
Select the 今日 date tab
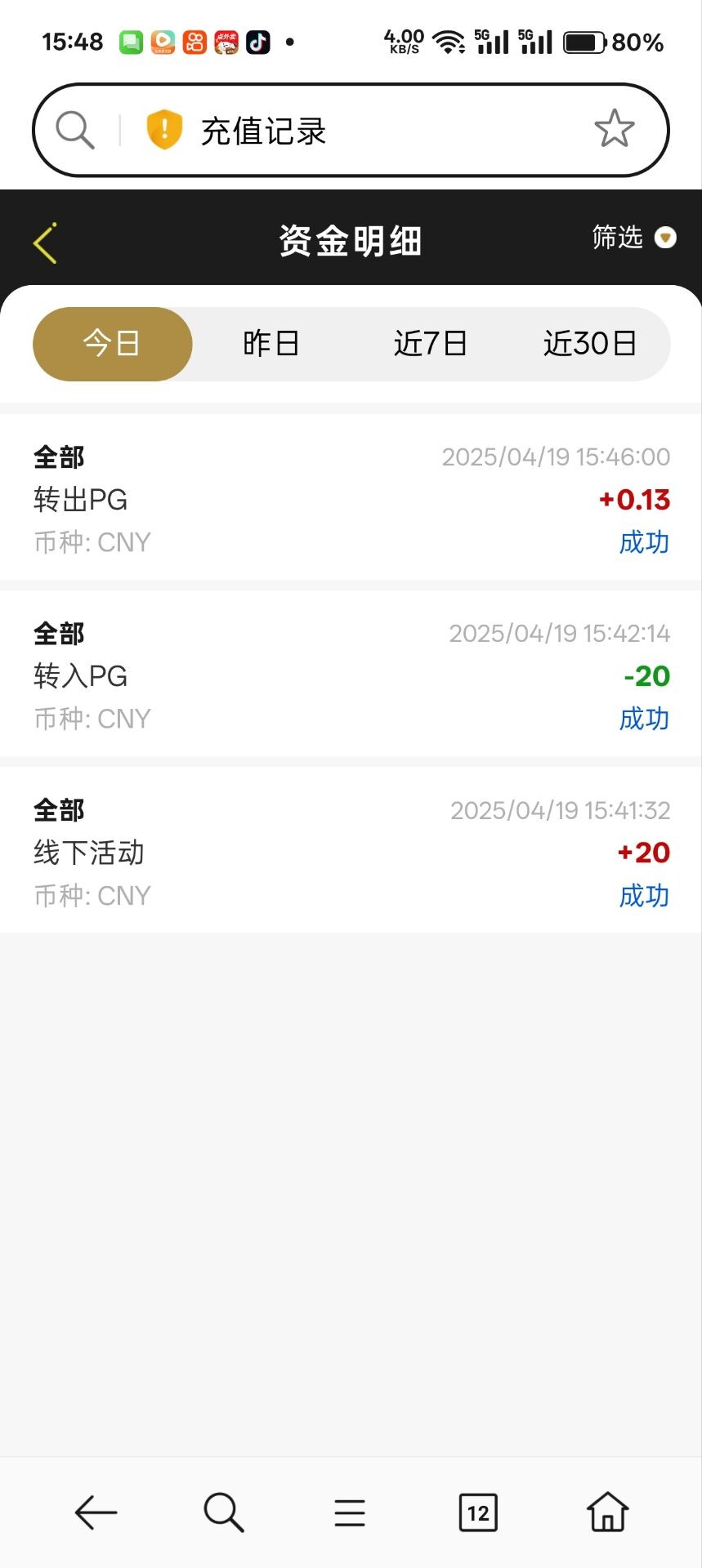(112, 344)
